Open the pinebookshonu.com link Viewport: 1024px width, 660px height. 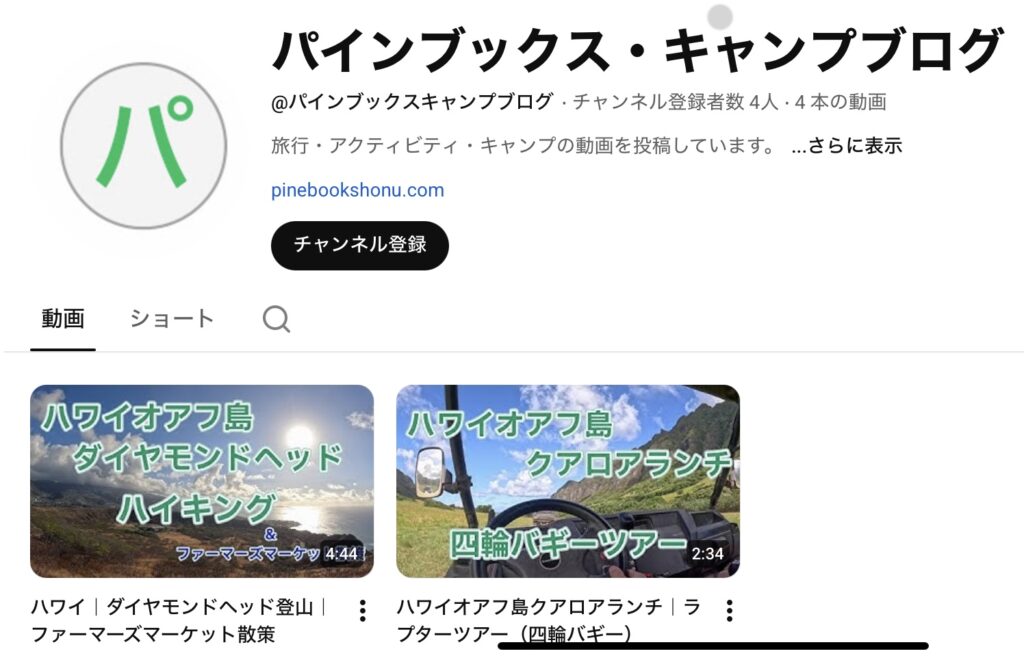[357, 190]
